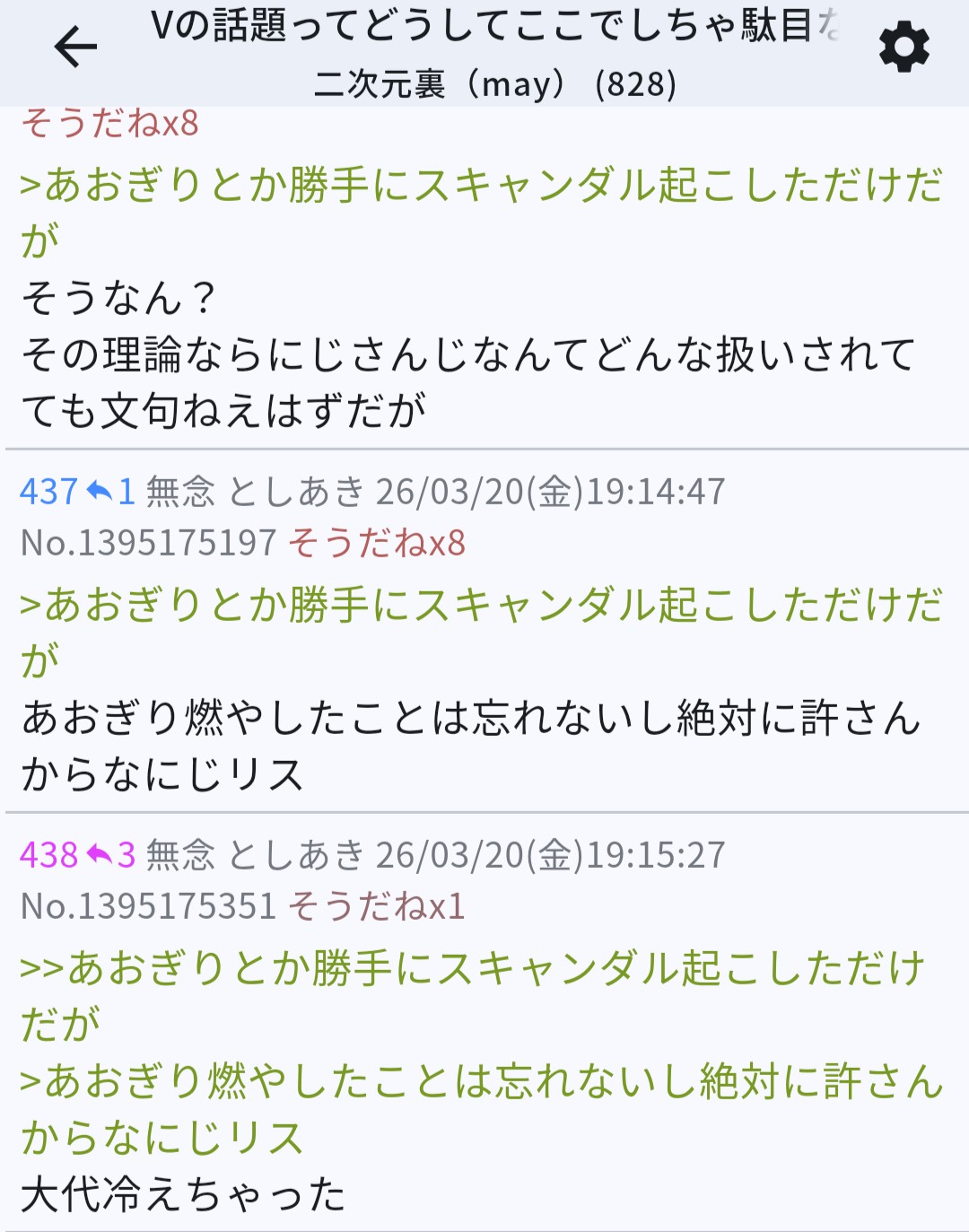Tap そうだねx8 on post No.1395175197
The width and height of the screenshot is (969, 1232).
pyautogui.click(x=377, y=543)
